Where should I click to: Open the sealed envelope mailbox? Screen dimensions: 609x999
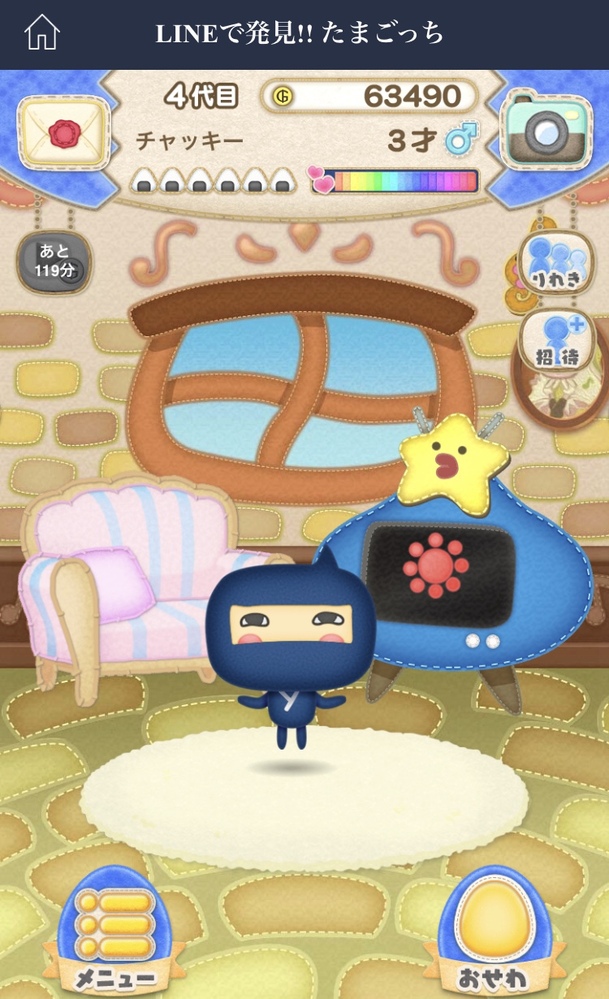click(x=64, y=133)
